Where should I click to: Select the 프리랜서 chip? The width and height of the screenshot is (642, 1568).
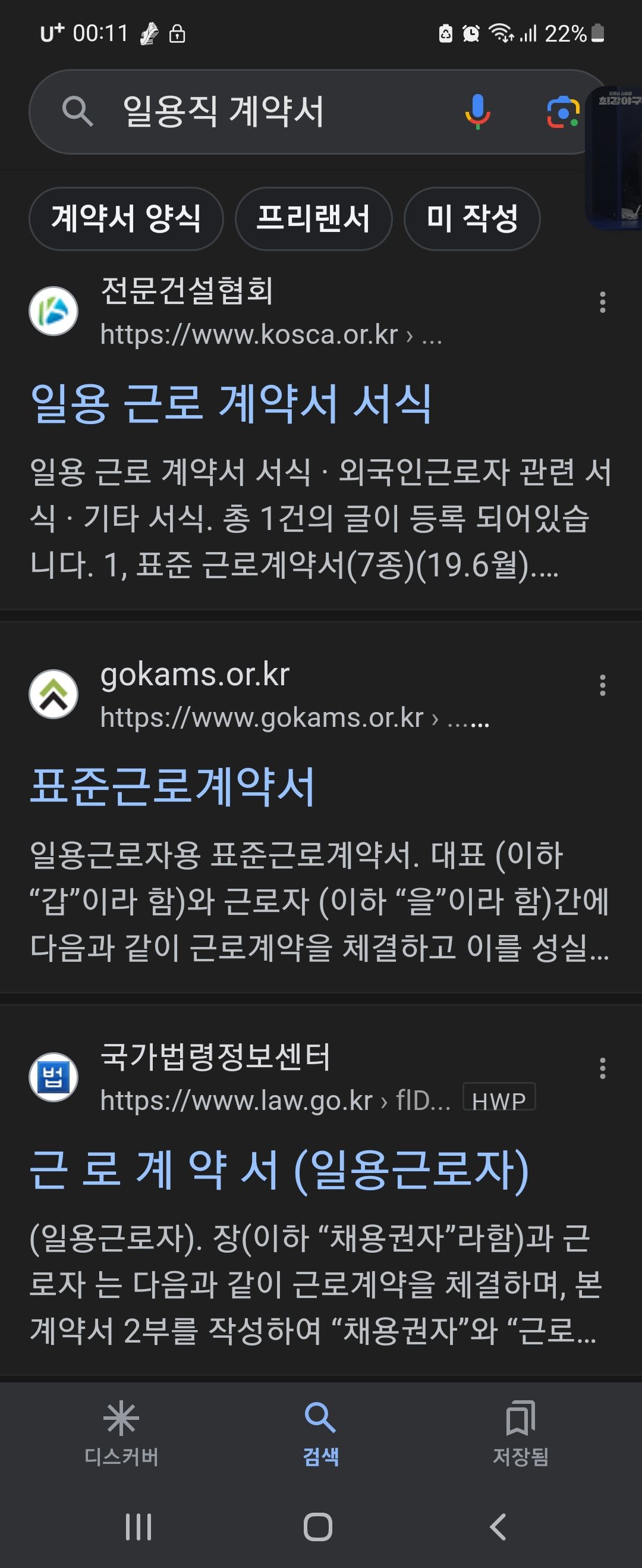tap(313, 218)
